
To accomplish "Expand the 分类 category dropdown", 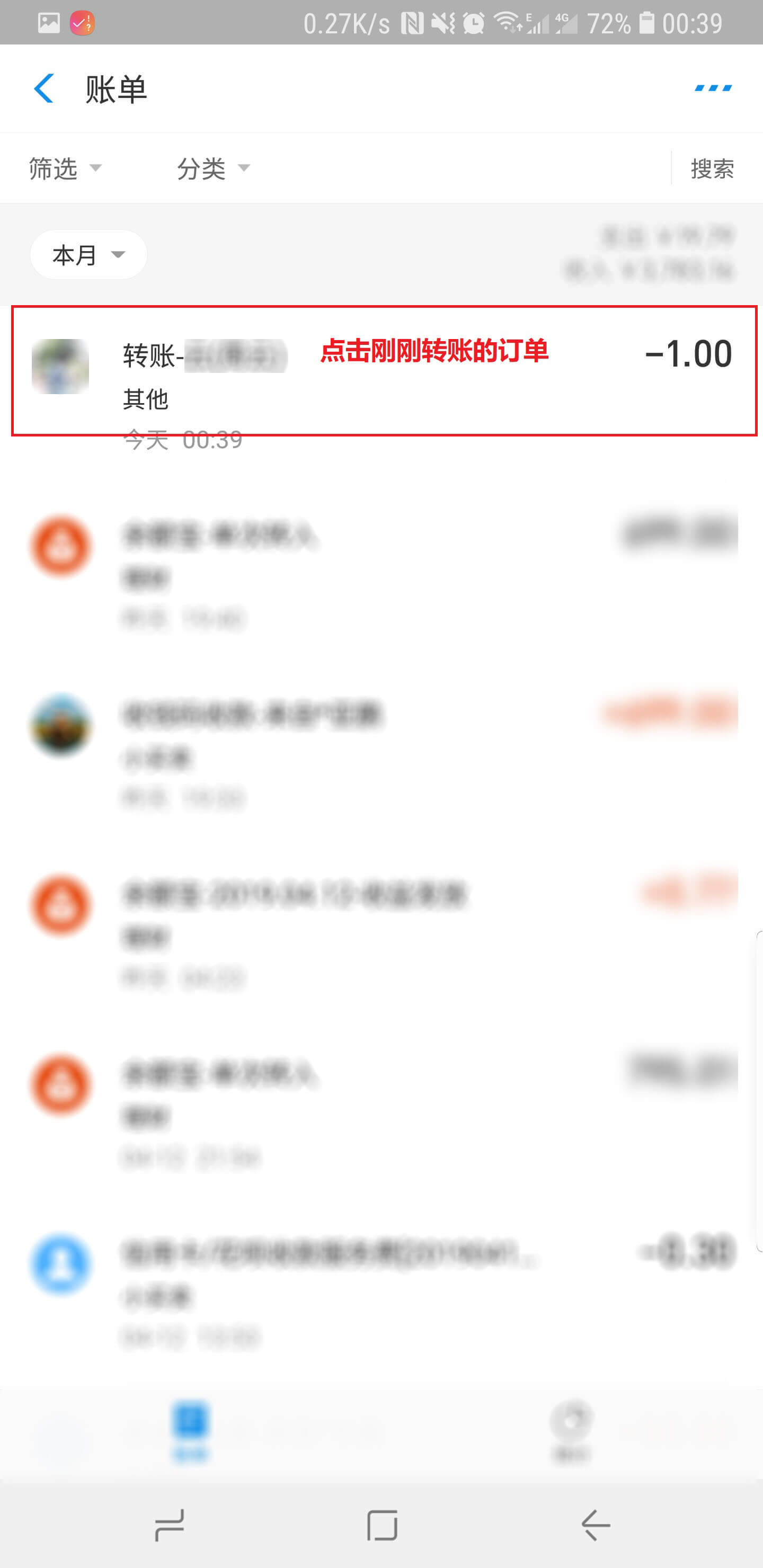I will click(x=213, y=168).
